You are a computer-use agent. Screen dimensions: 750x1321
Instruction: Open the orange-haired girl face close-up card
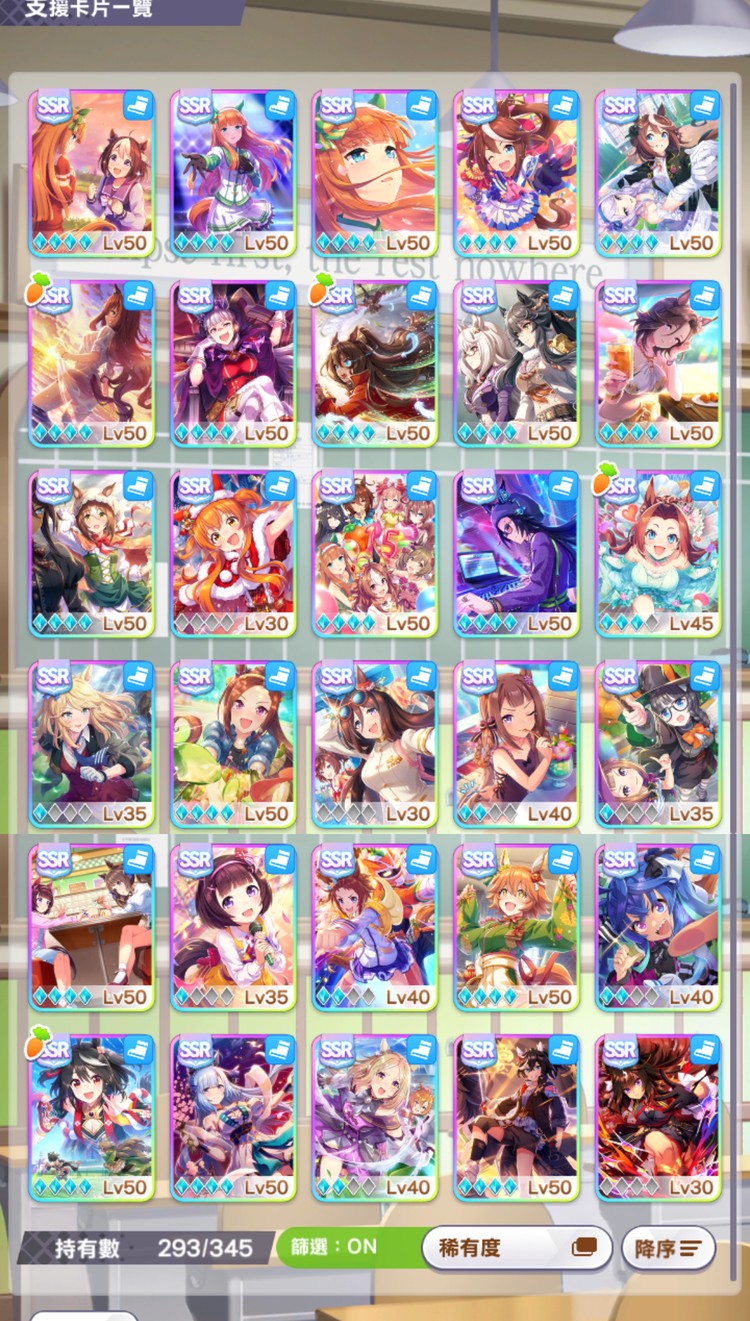pos(374,172)
